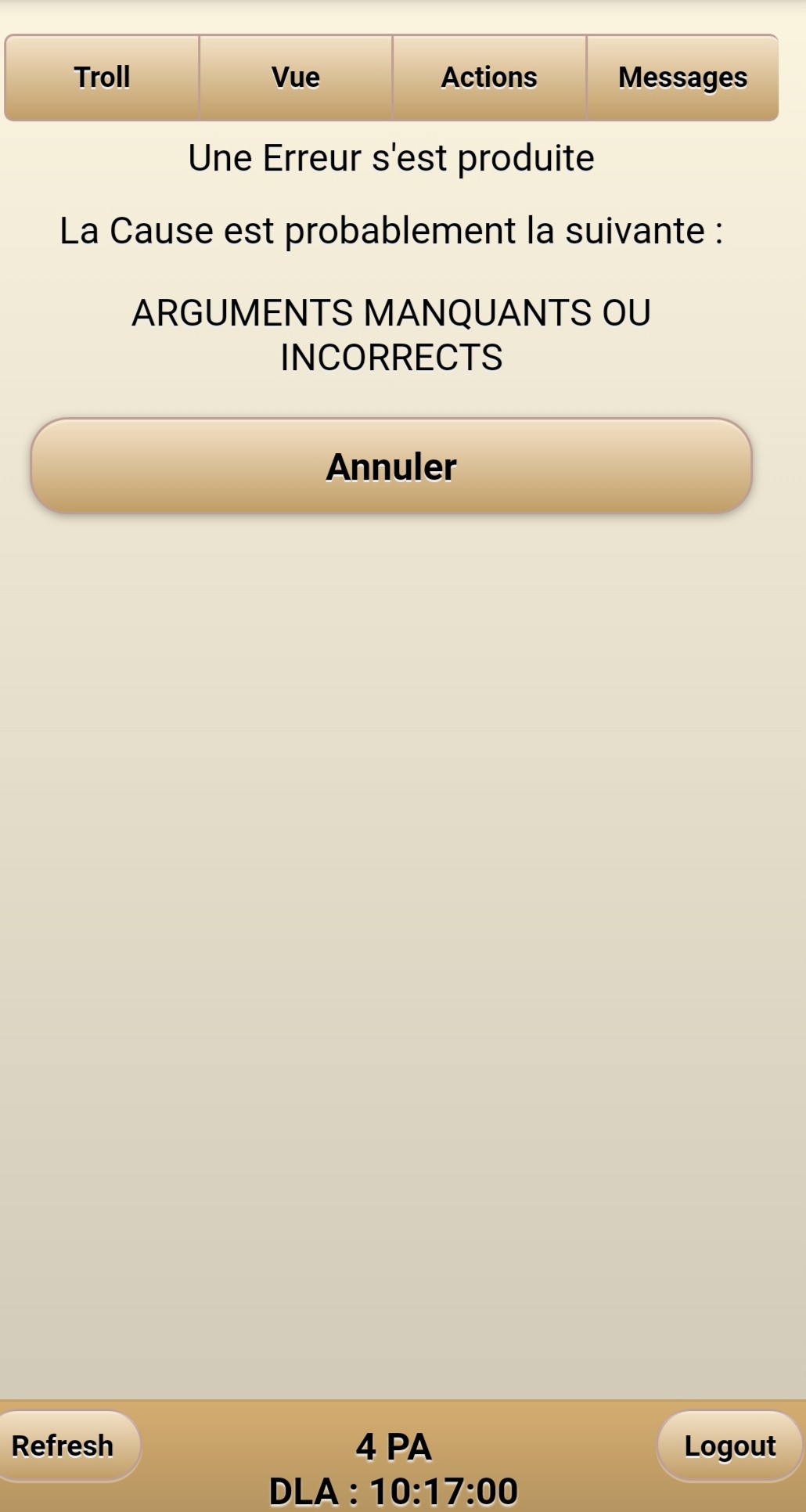Go to the Messages tab
The height and width of the screenshot is (1512, 806).
(682, 77)
